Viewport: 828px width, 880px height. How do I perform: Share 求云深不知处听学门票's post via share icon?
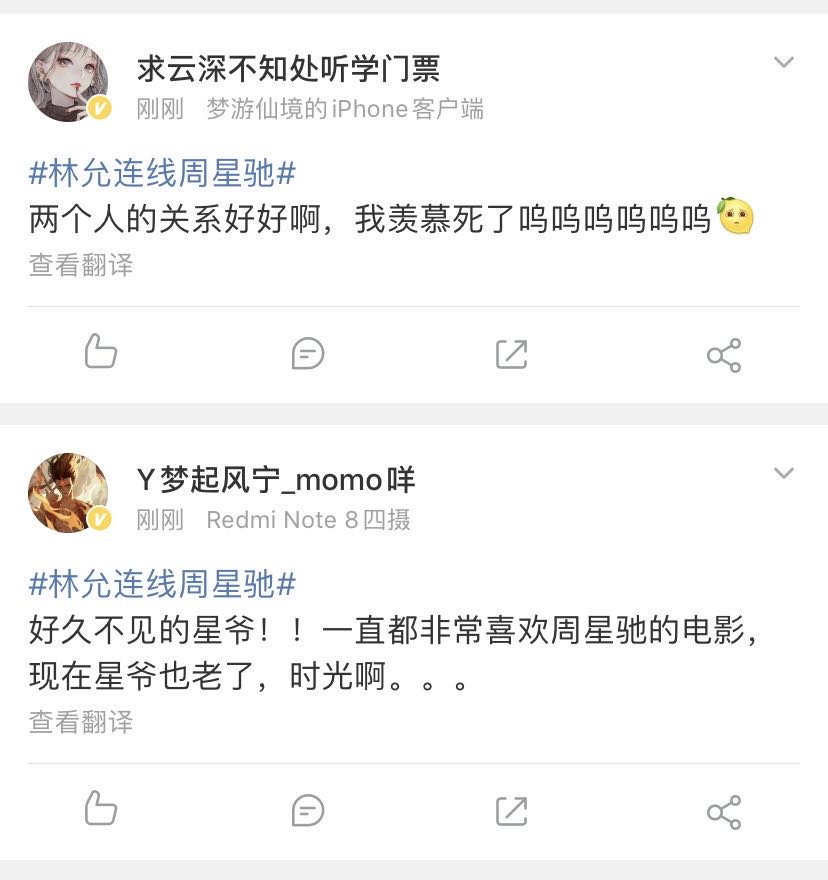(x=723, y=355)
